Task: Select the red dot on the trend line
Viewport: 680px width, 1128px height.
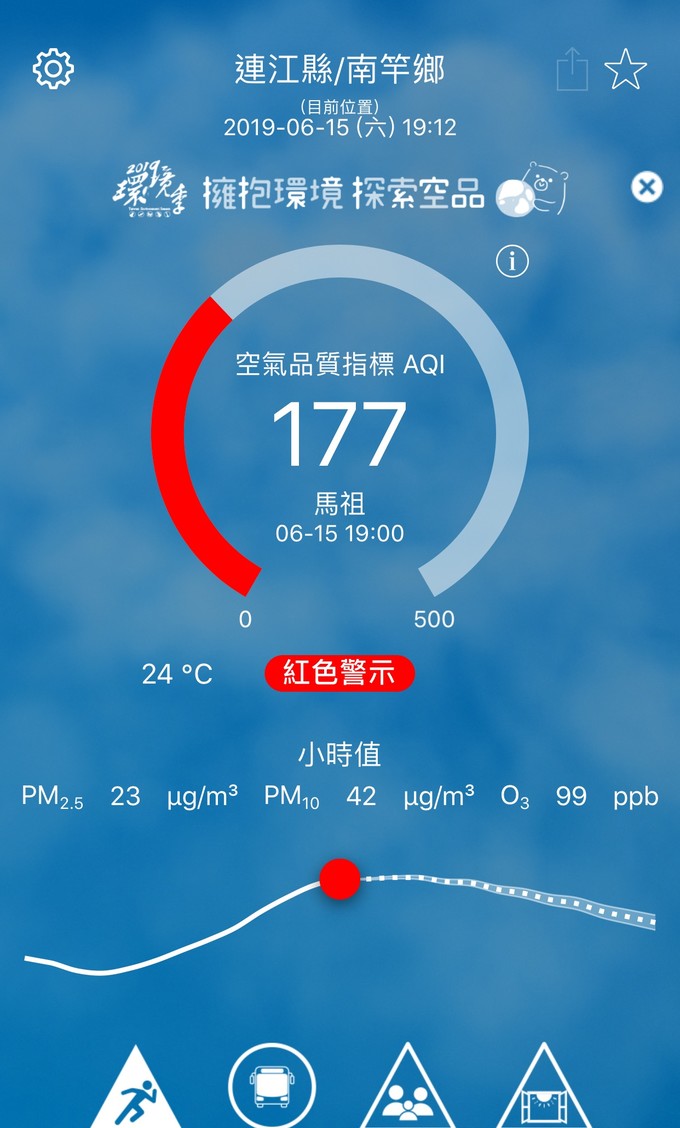Action: [340, 879]
